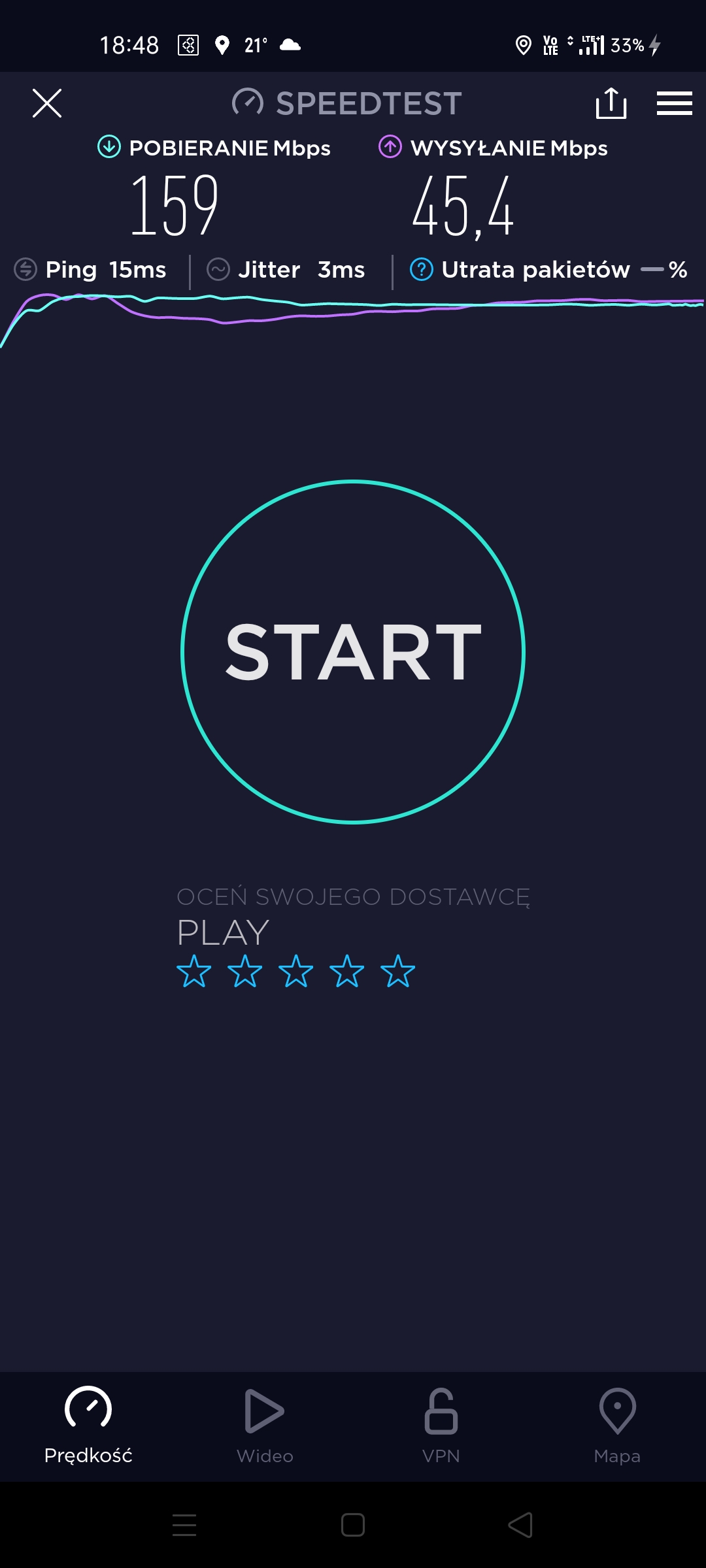The width and height of the screenshot is (706, 1568).
Task: Switch to the Wideo tab
Action: tap(265, 1426)
